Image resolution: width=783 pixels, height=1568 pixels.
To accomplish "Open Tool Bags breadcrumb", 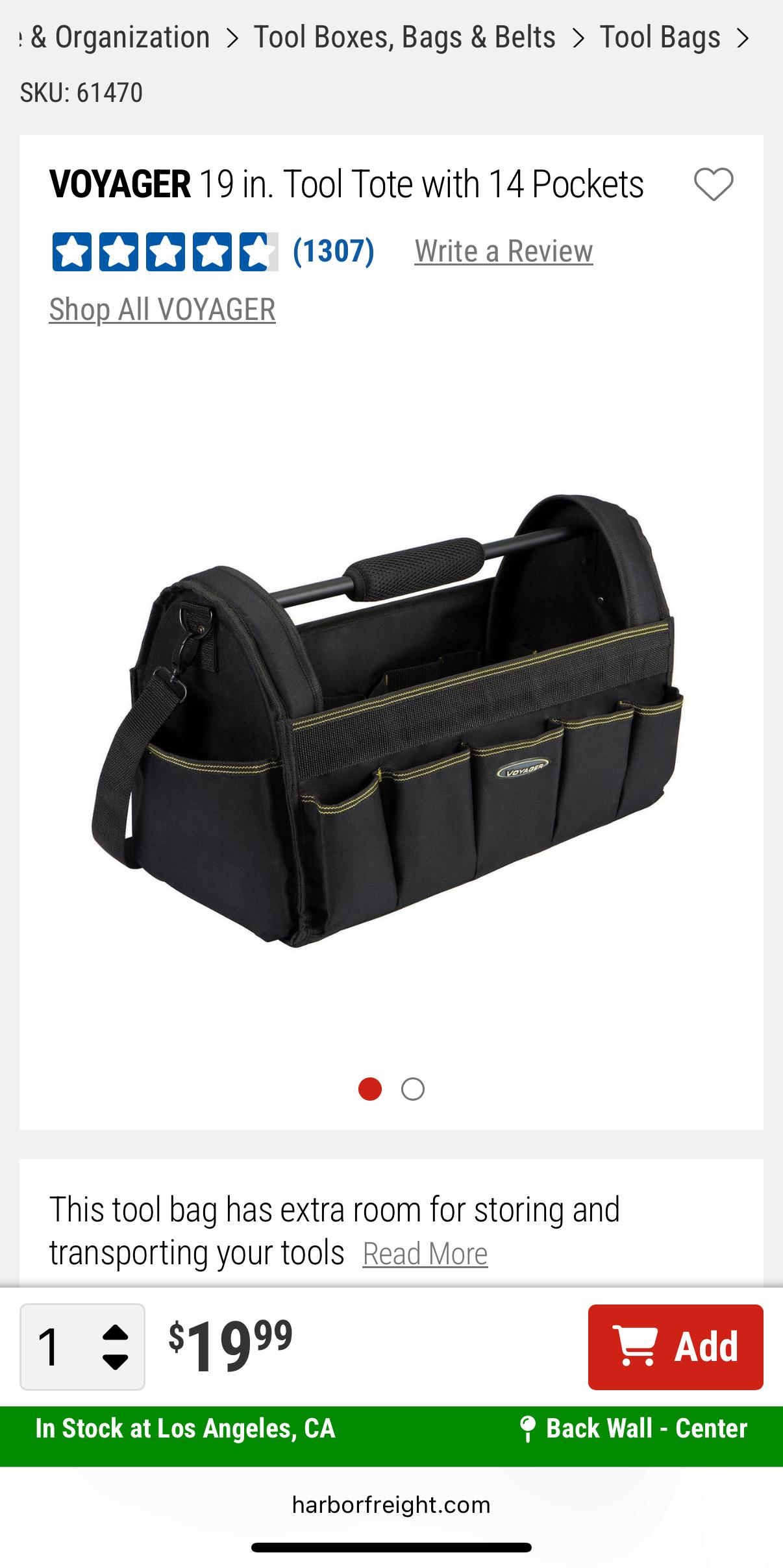I will [660, 37].
